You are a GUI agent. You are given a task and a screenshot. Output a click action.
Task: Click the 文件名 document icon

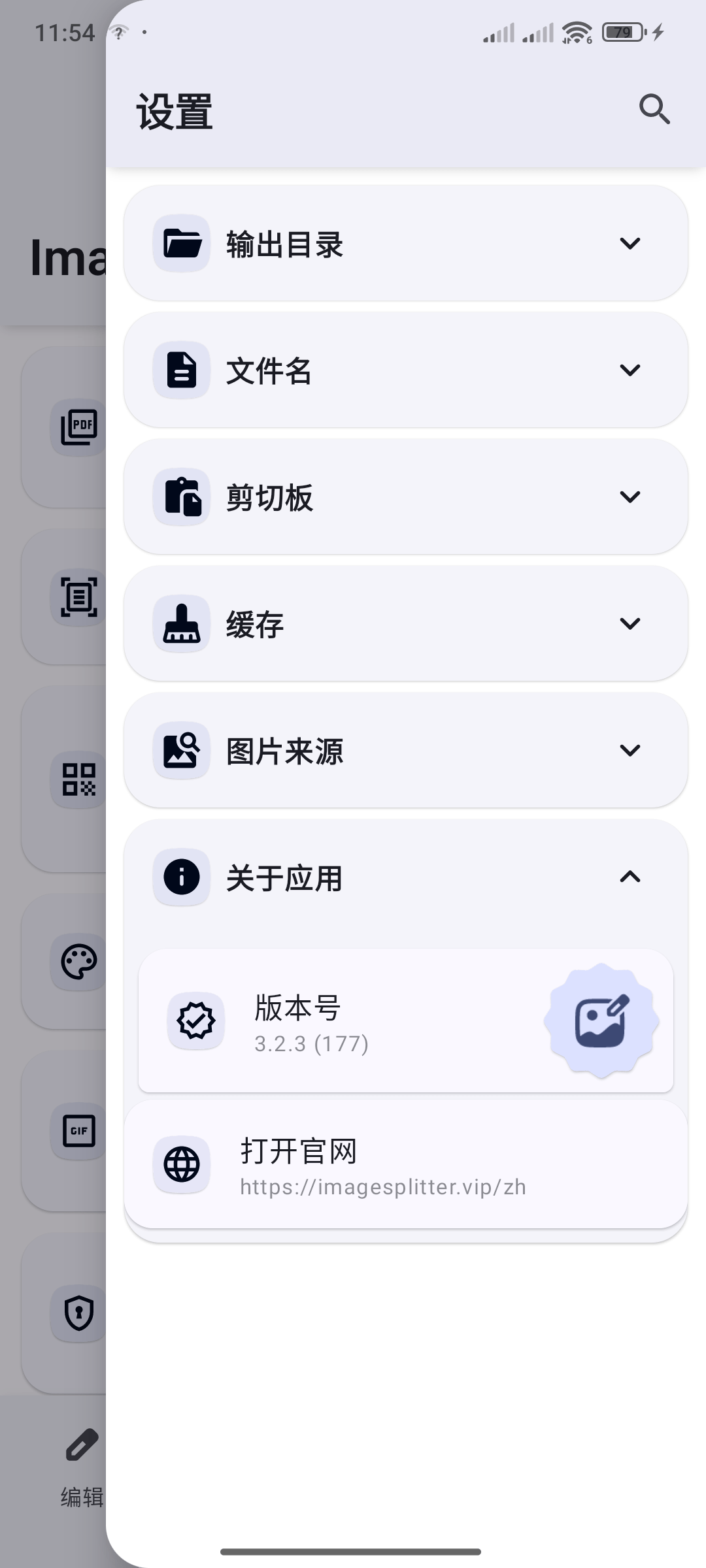[x=181, y=370]
